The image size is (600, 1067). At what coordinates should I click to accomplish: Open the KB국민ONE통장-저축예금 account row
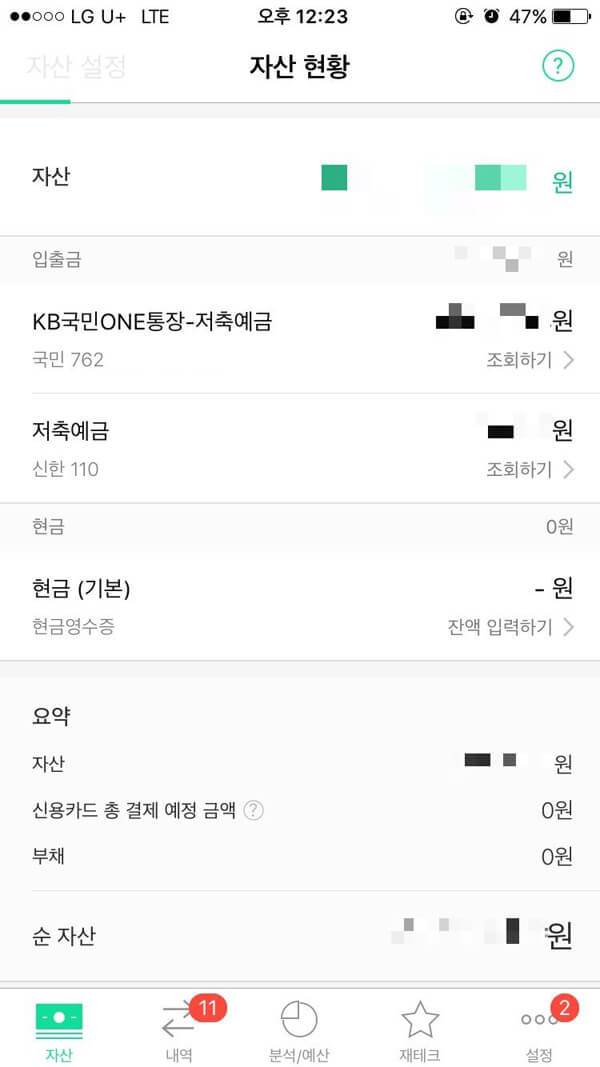(300, 338)
